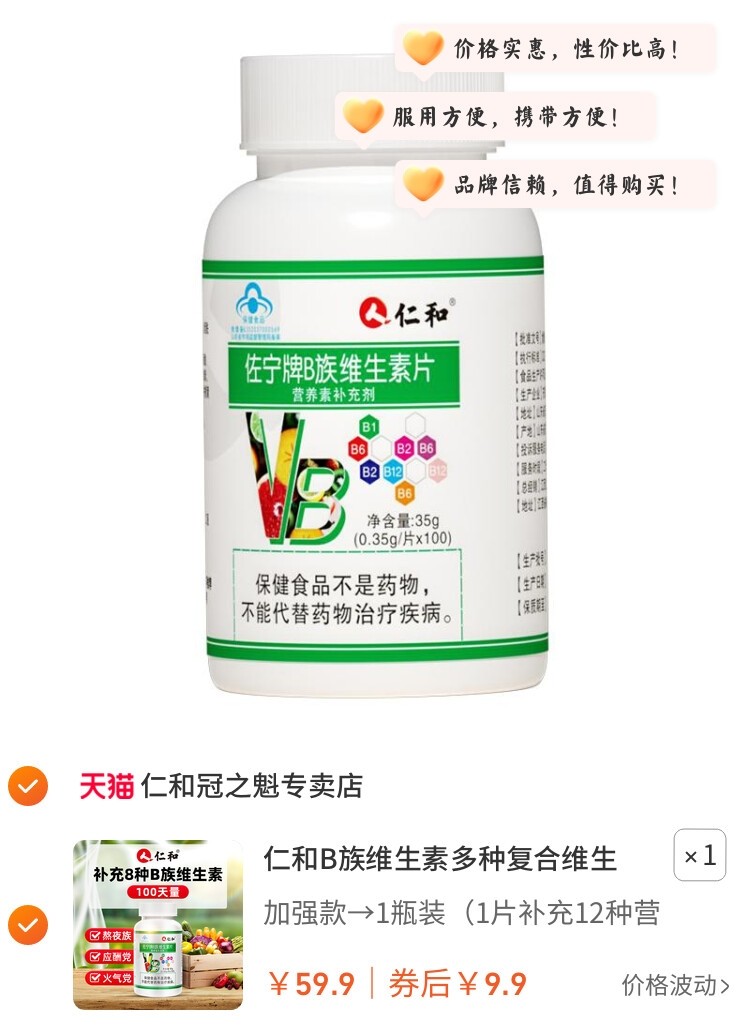Adjust the ×1 quantity box
Screen dimensions: 750x1030
click(699, 856)
